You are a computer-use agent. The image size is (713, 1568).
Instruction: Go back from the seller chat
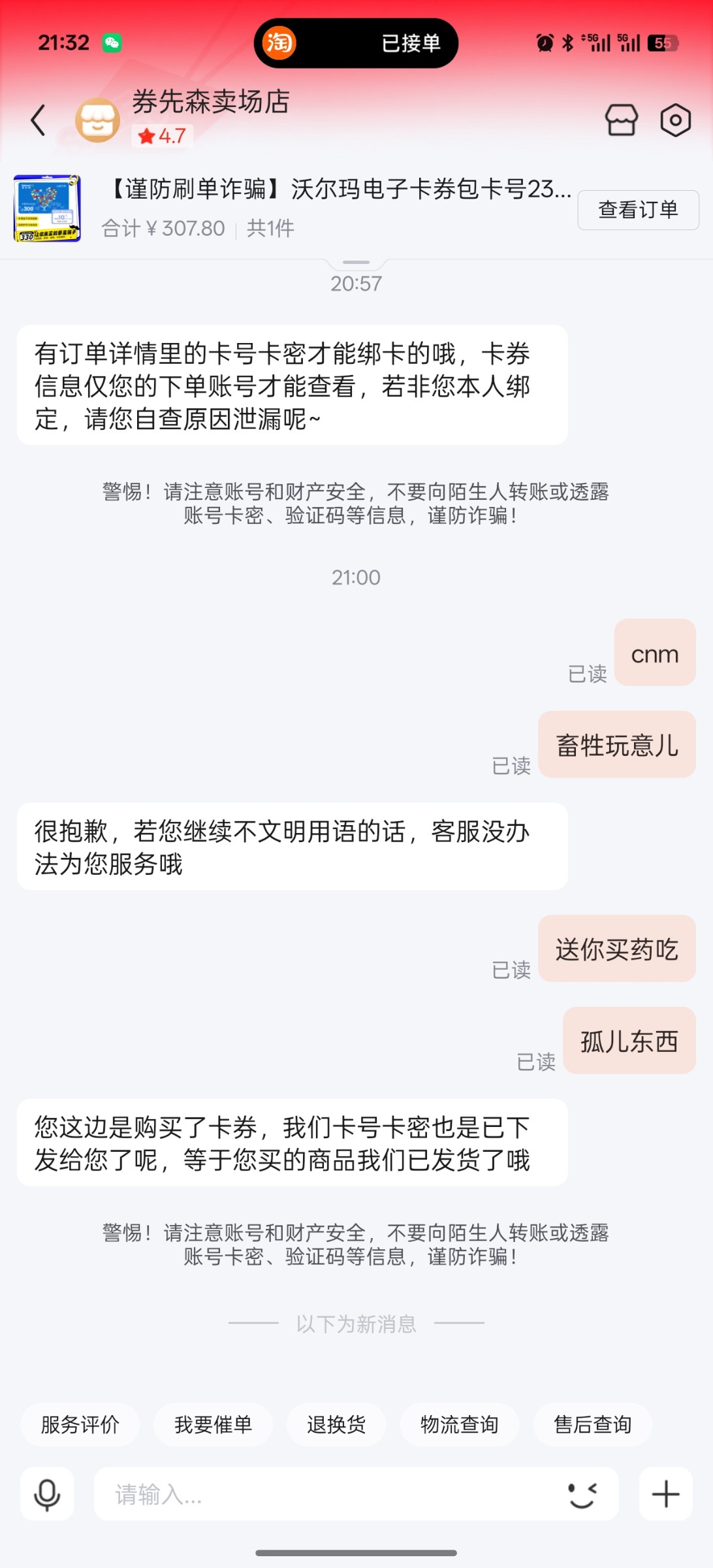pos(39,120)
